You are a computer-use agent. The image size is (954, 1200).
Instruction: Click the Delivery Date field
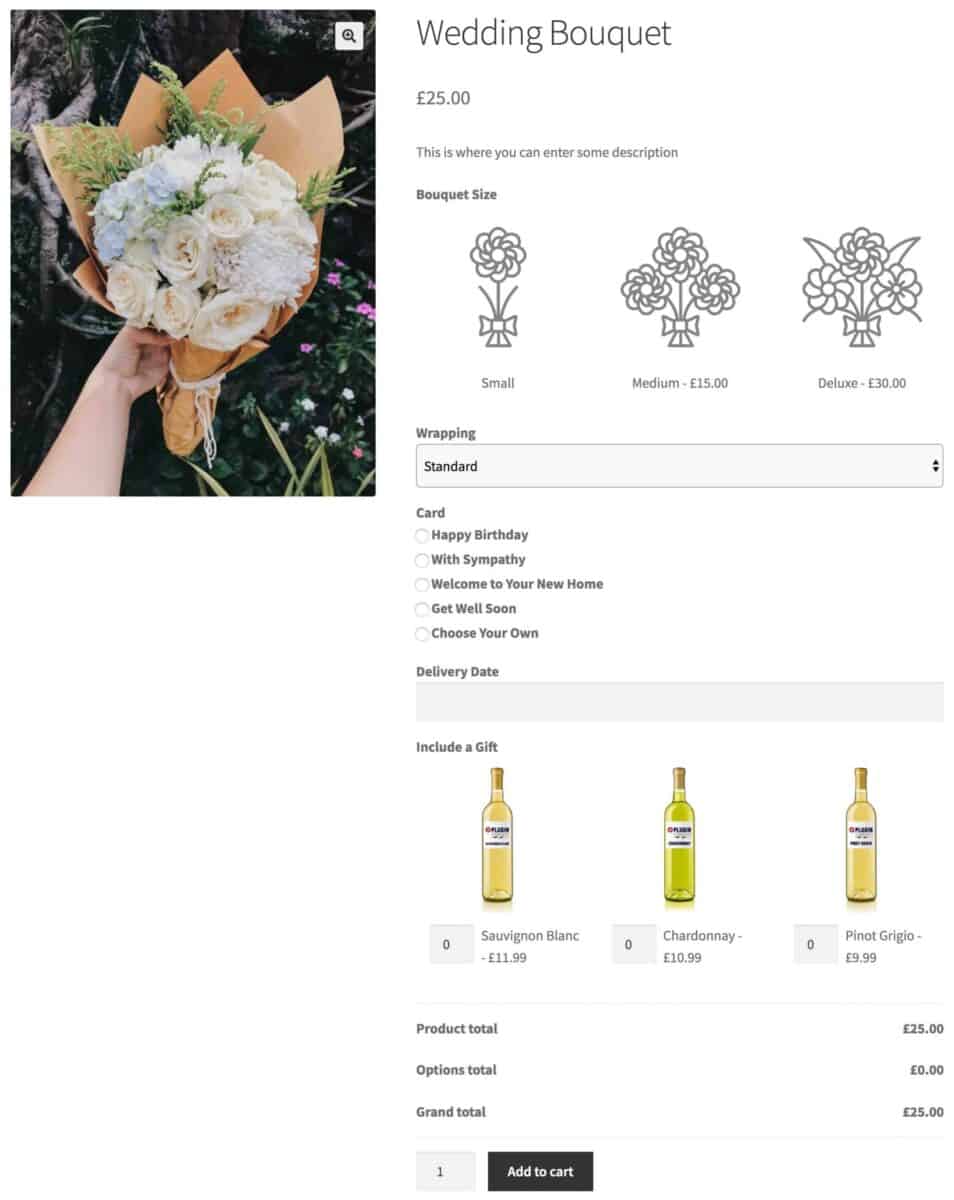(x=680, y=701)
